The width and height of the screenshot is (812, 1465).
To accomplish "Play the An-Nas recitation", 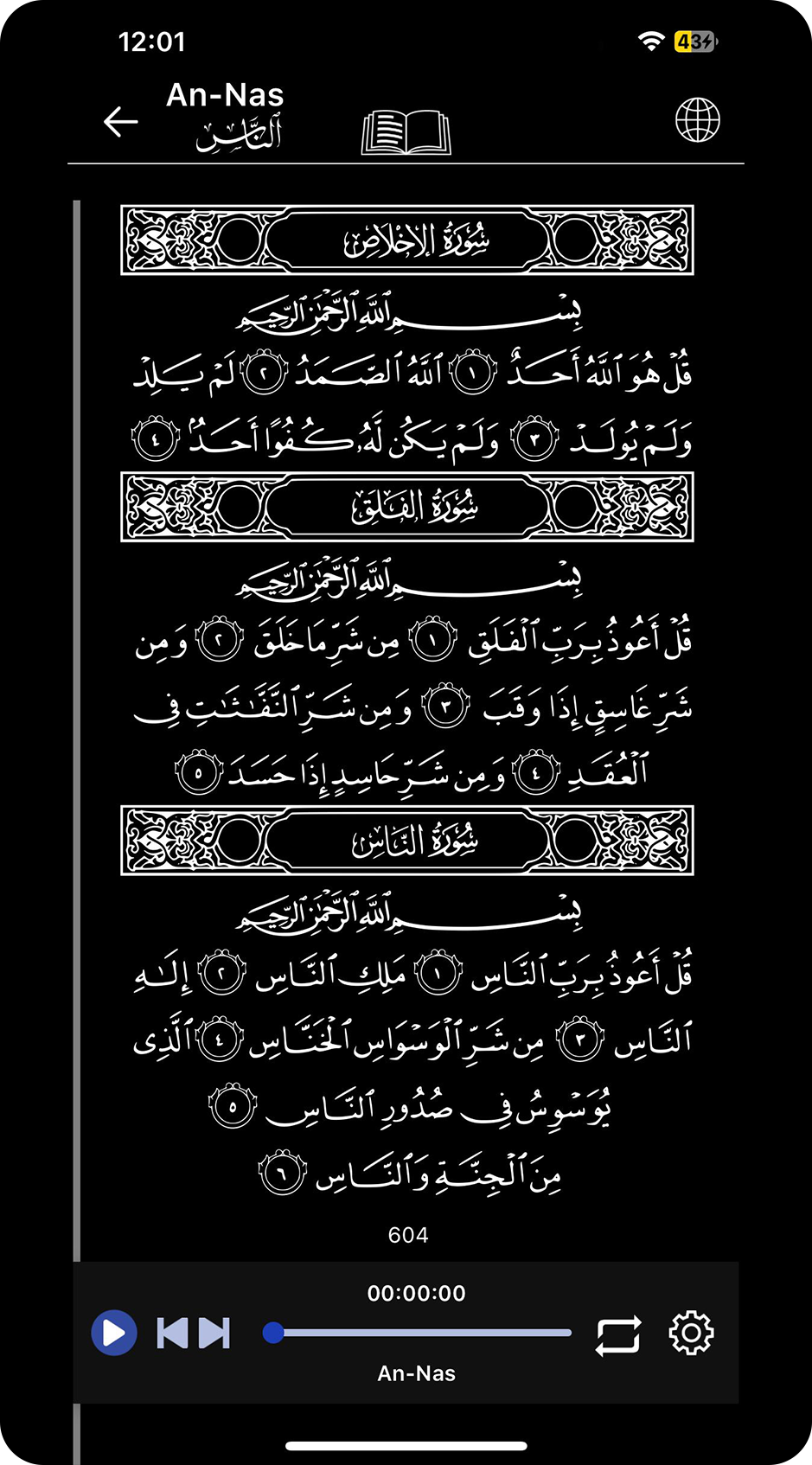I will [x=114, y=1333].
